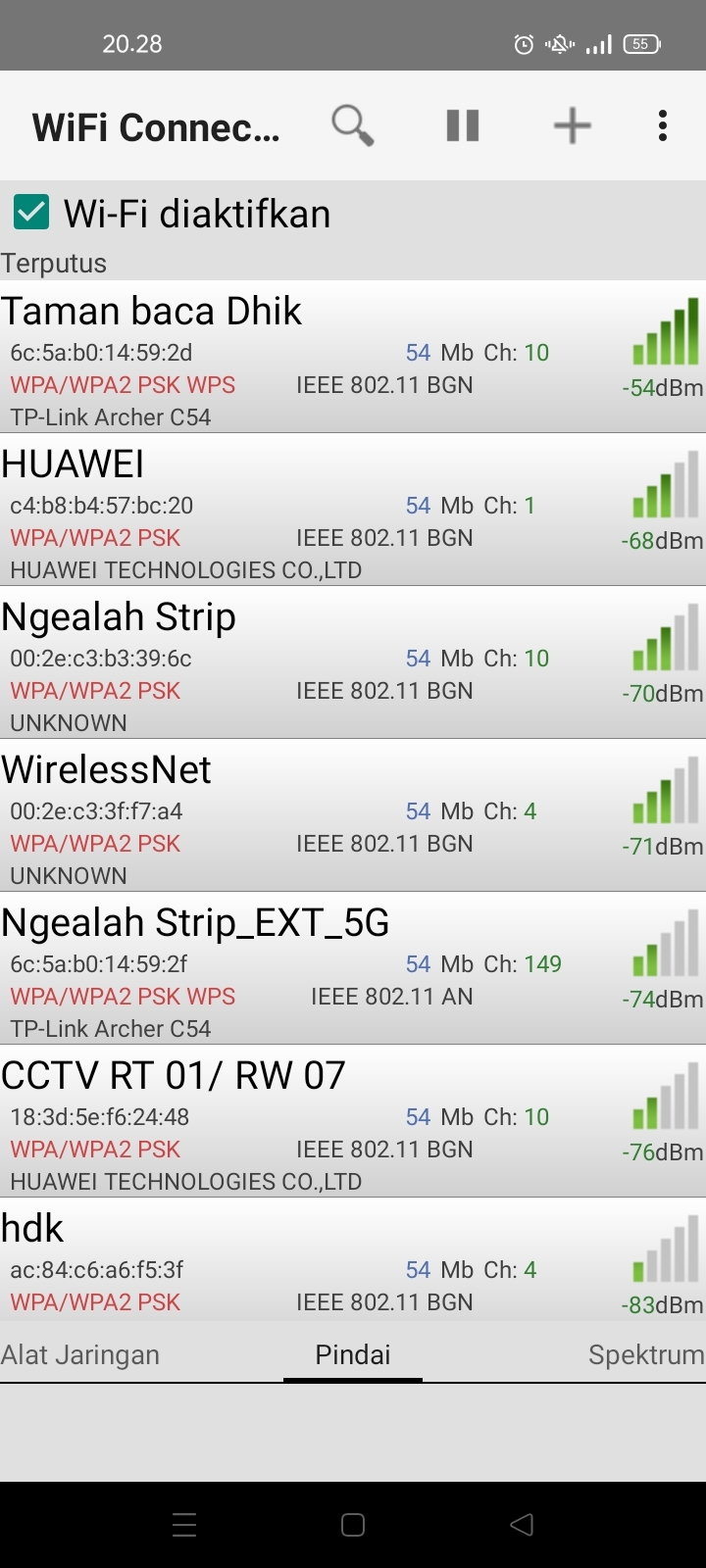The image size is (706, 1568).
Task: Switch to the Alat Jaringan tab
Action: click(x=80, y=1354)
